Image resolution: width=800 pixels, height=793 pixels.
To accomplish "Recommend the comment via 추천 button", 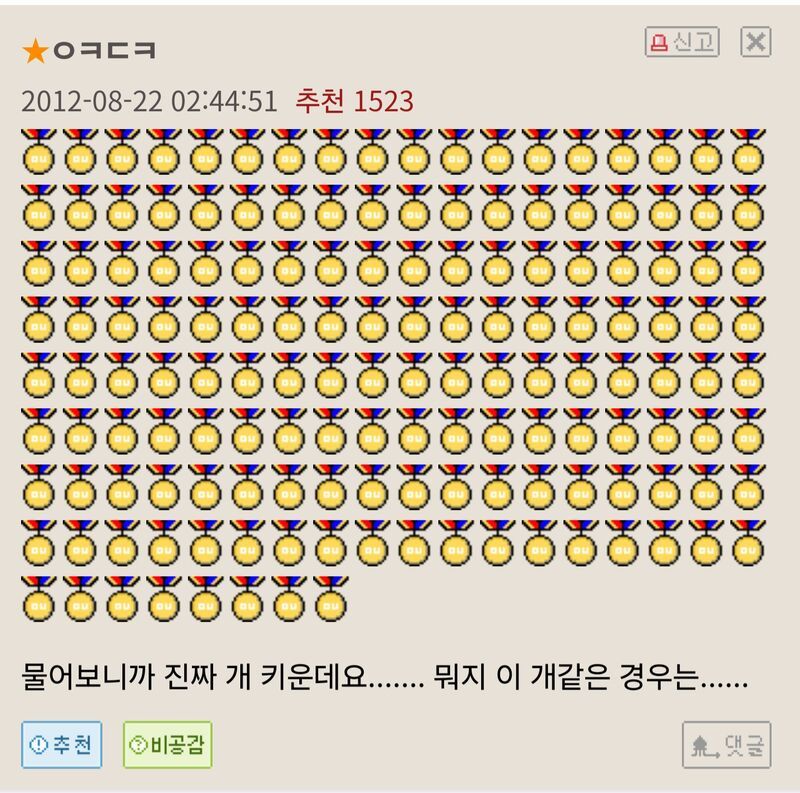I will pos(61,745).
